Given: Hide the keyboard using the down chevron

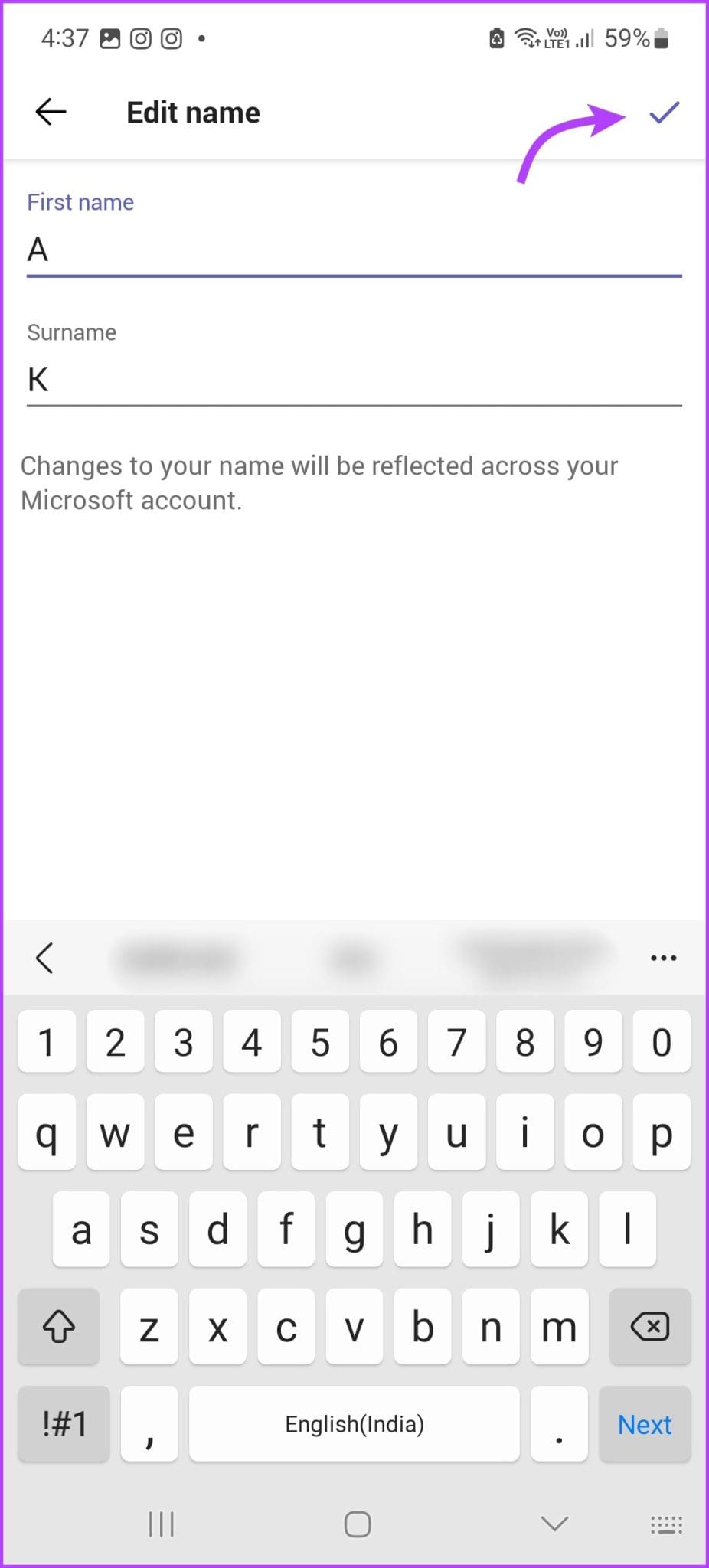Looking at the screenshot, I should 554,1524.
